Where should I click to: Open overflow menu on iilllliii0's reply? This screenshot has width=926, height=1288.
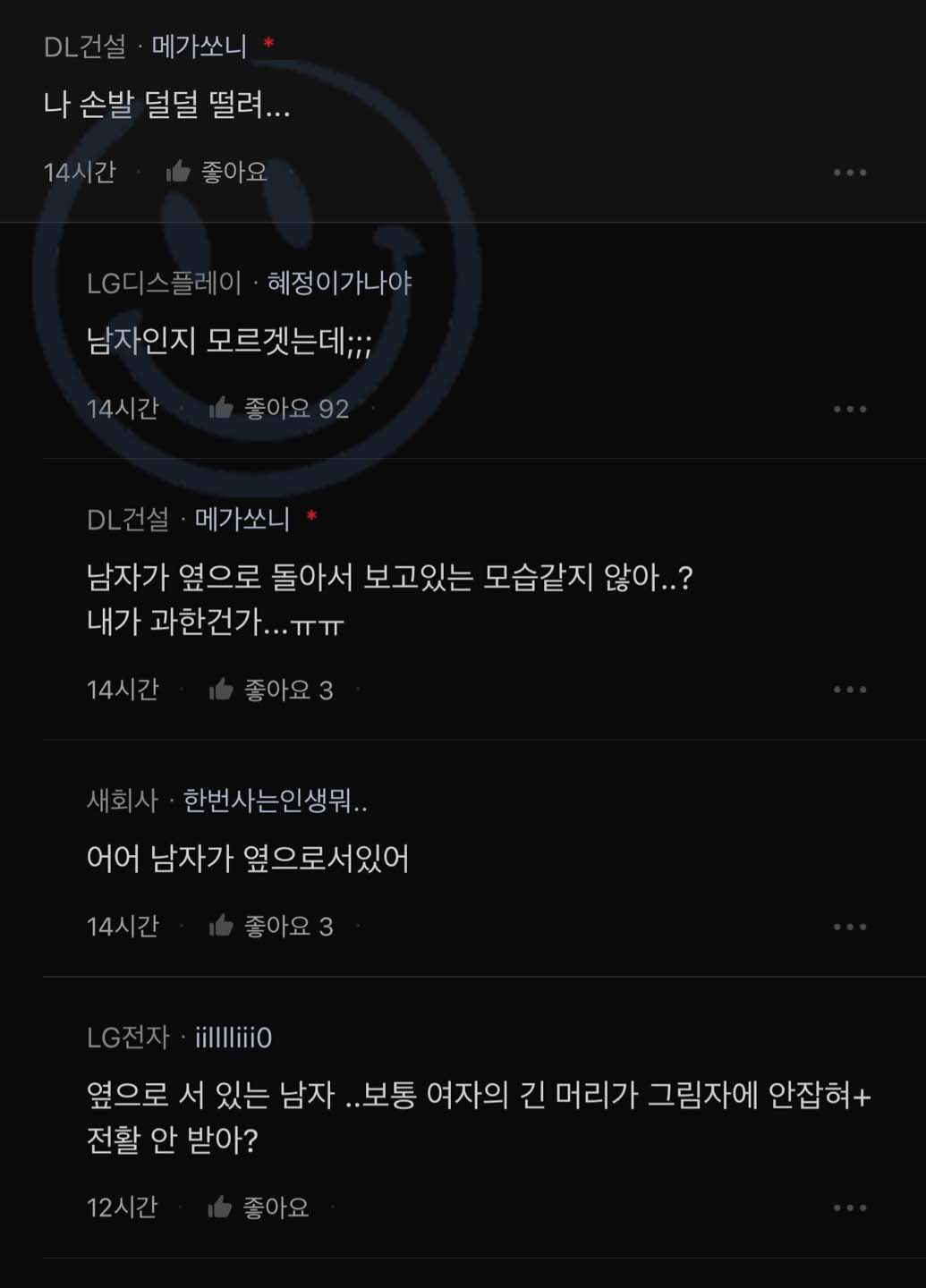[849, 1207]
